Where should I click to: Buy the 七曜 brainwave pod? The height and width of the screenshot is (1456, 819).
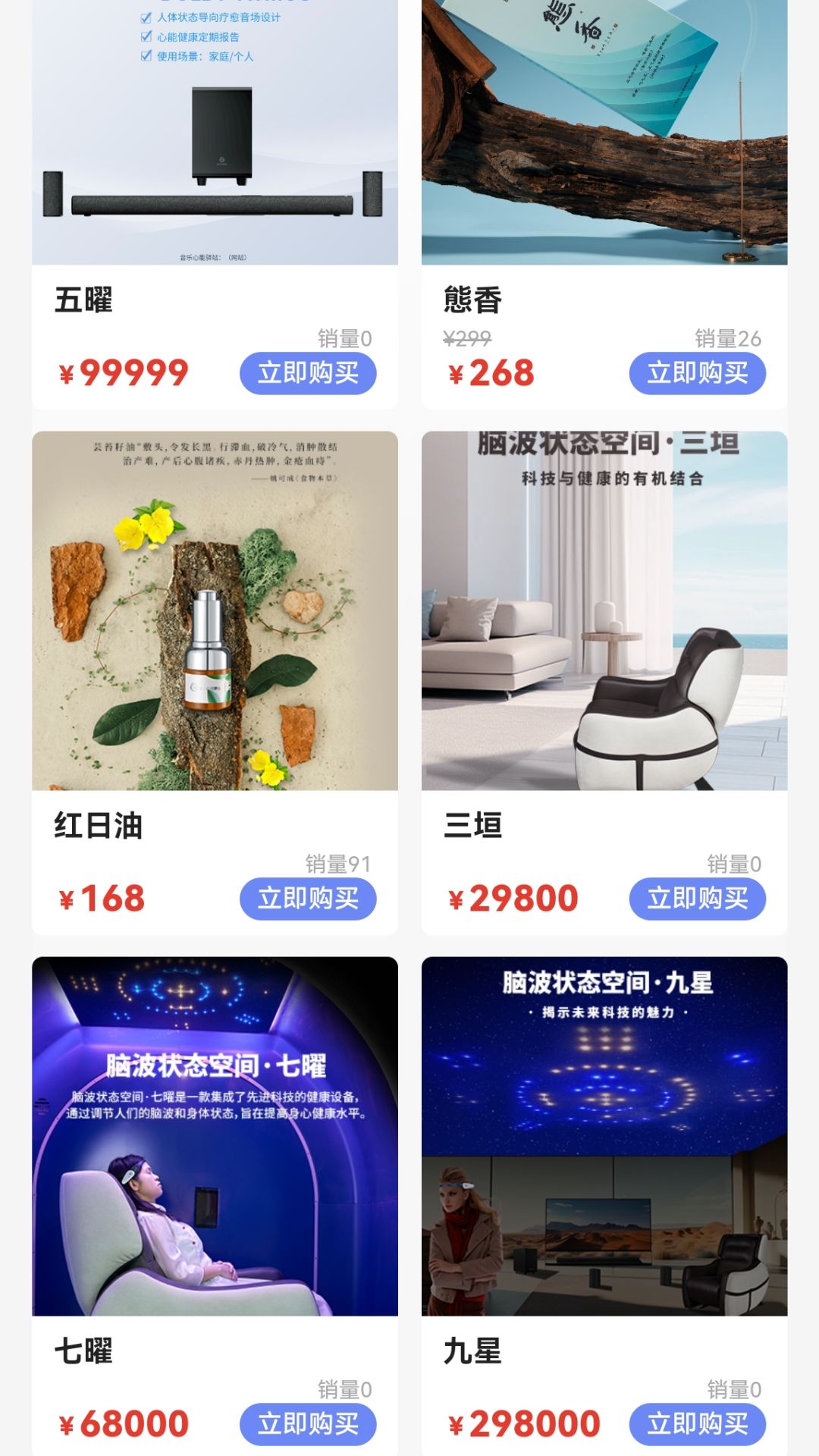click(x=308, y=1424)
